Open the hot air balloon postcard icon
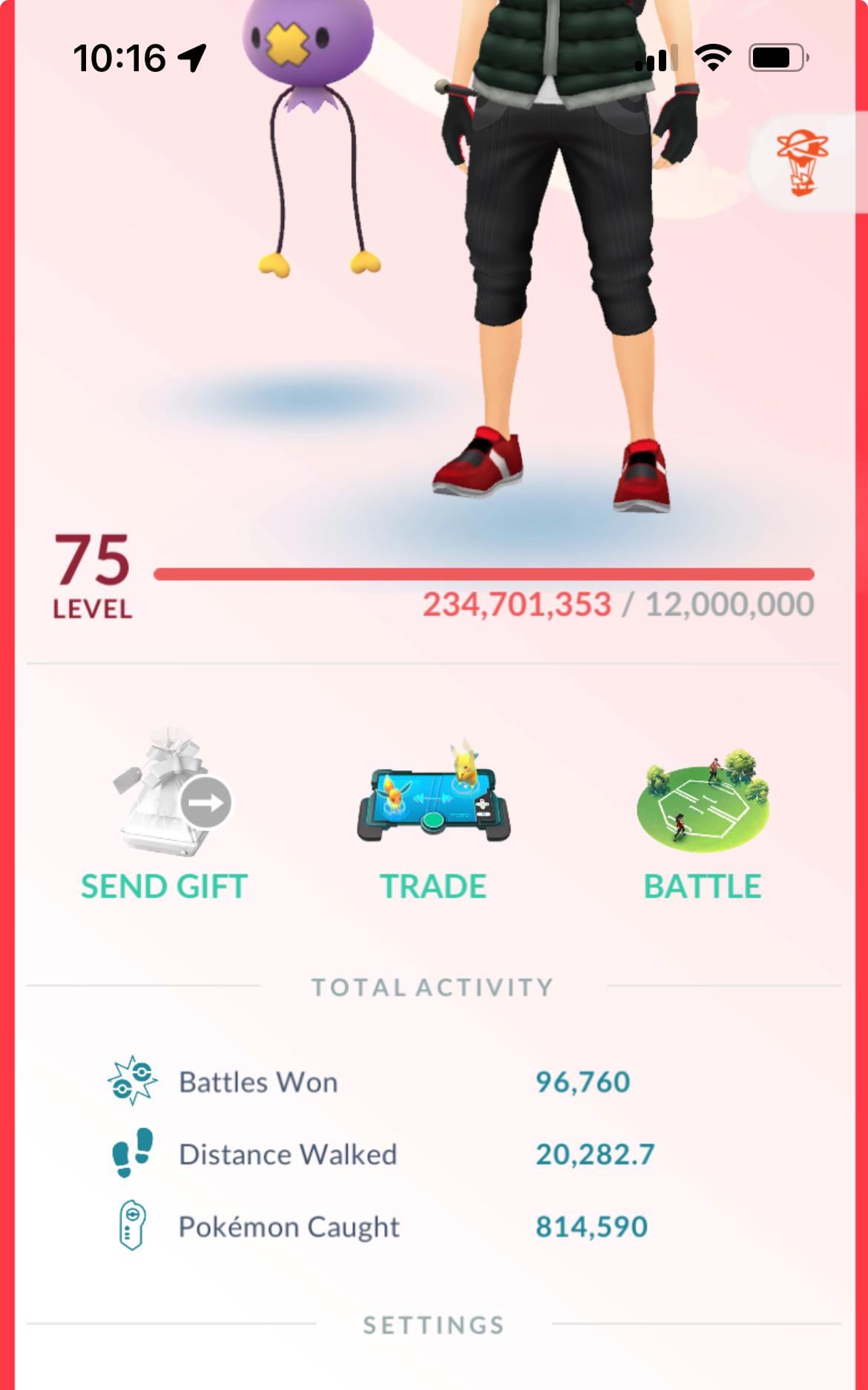 click(x=803, y=163)
